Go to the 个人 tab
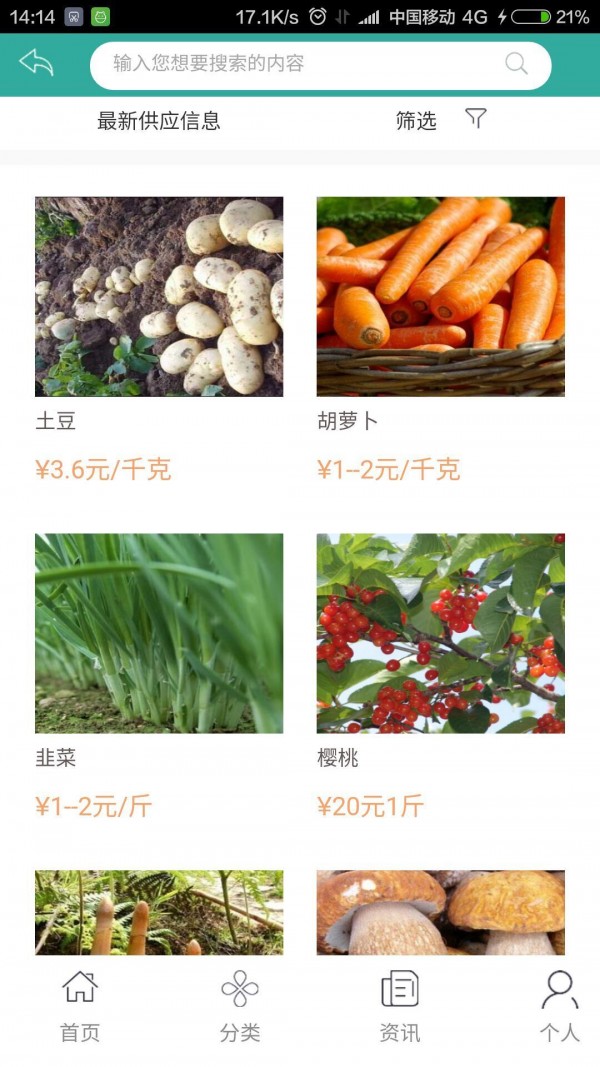The height and width of the screenshot is (1067, 600). click(559, 1006)
